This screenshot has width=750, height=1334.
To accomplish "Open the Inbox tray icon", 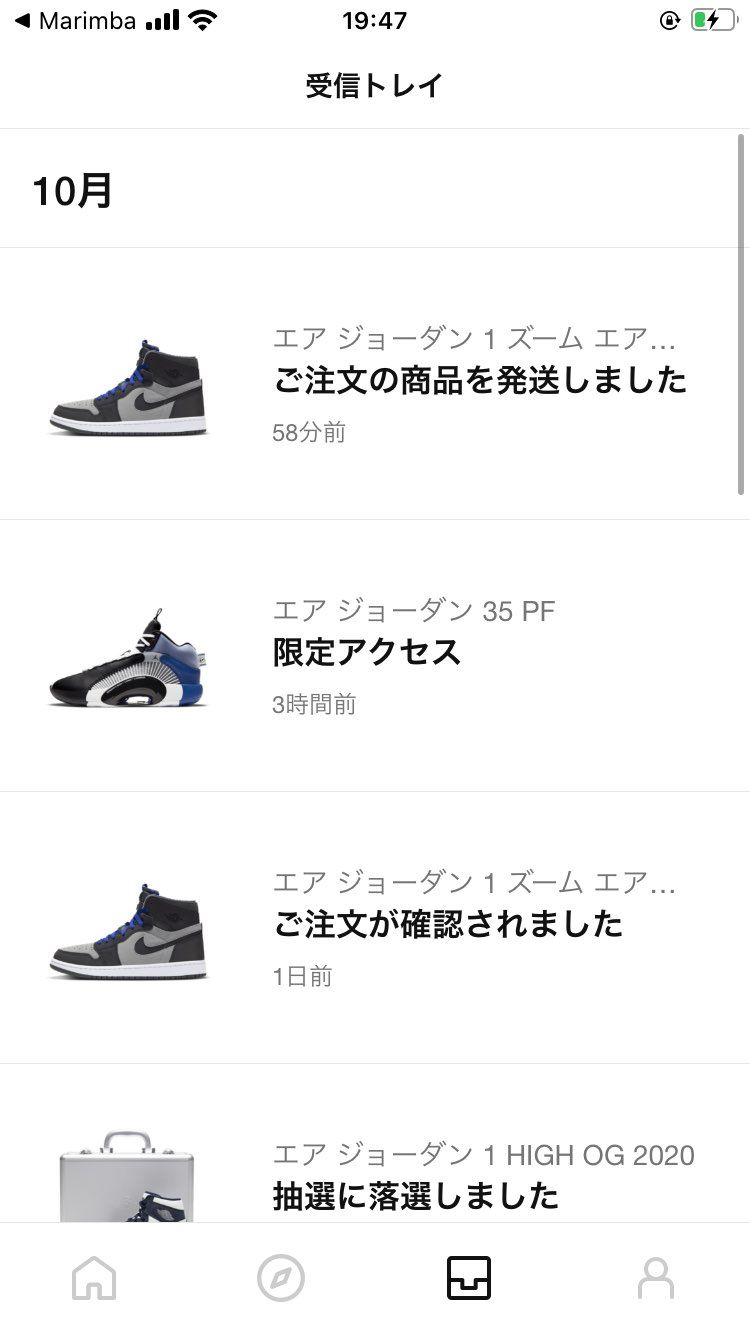I will tap(468, 1277).
